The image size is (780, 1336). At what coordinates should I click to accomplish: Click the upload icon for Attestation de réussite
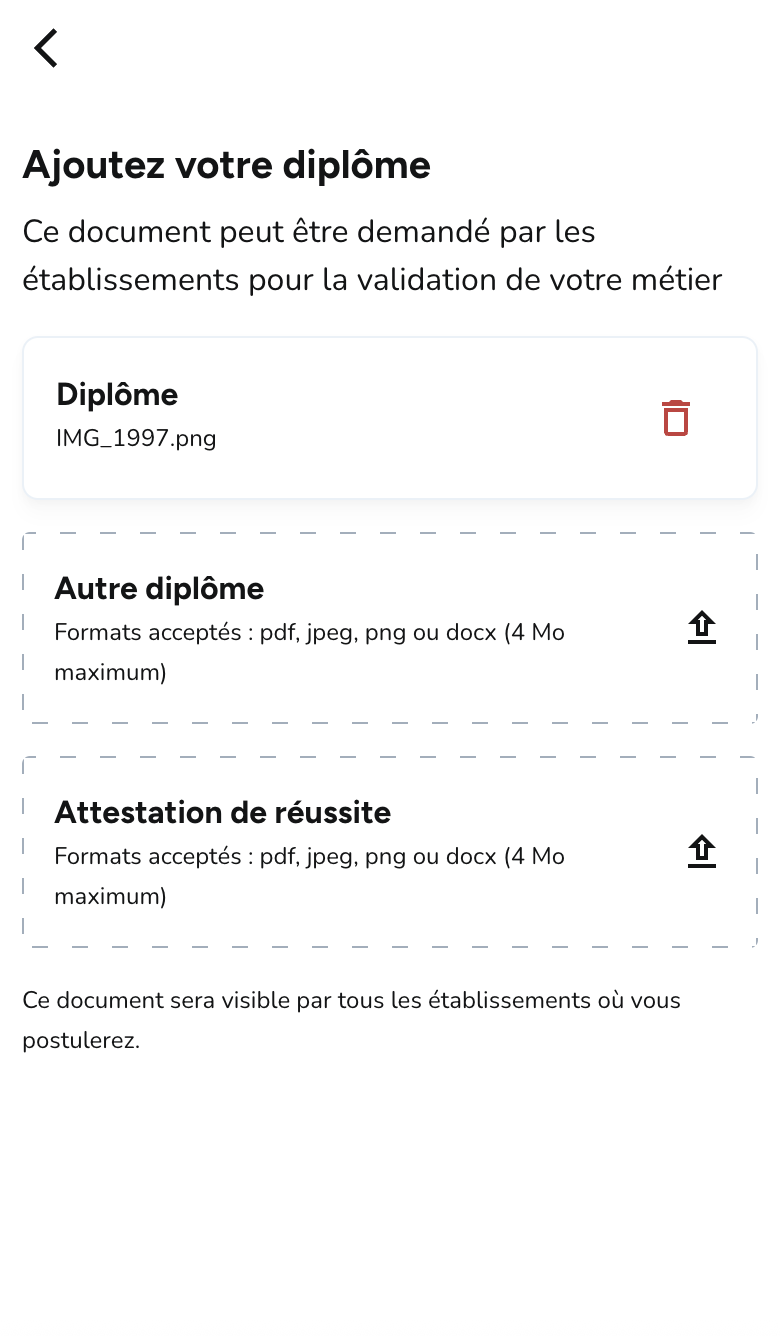coord(701,851)
